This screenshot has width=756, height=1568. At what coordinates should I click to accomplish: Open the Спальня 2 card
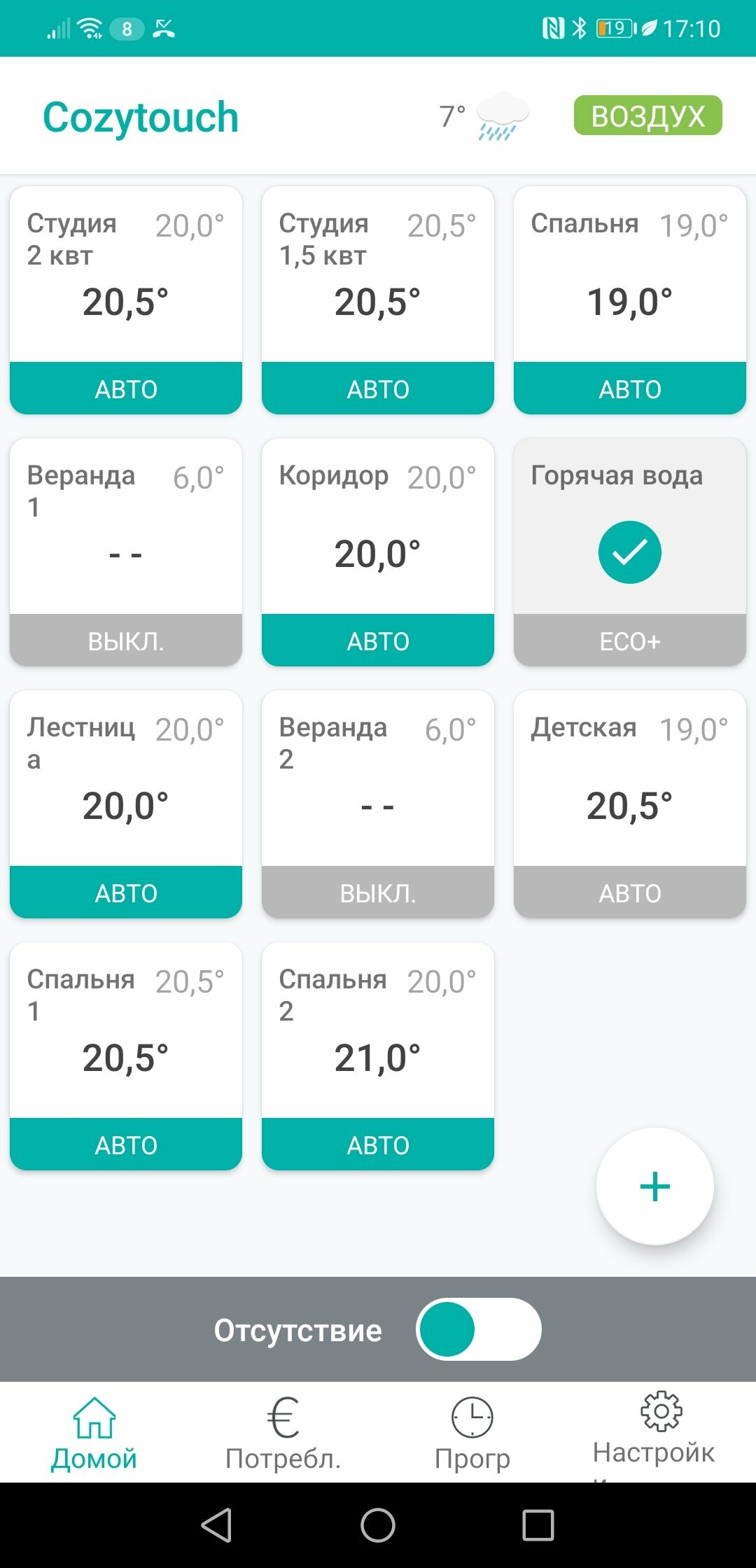tap(378, 1056)
